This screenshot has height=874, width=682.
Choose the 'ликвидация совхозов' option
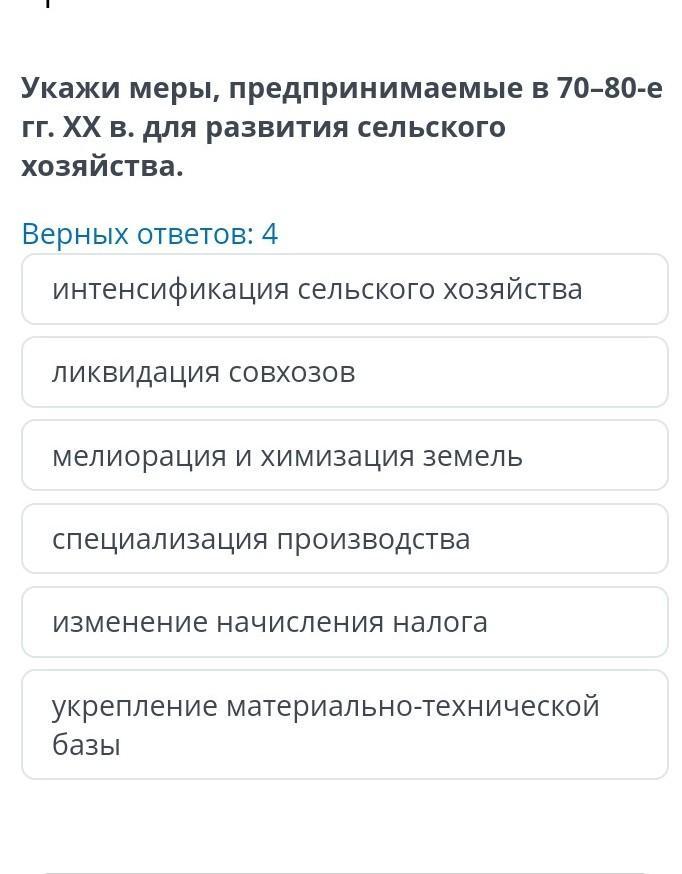click(345, 372)
